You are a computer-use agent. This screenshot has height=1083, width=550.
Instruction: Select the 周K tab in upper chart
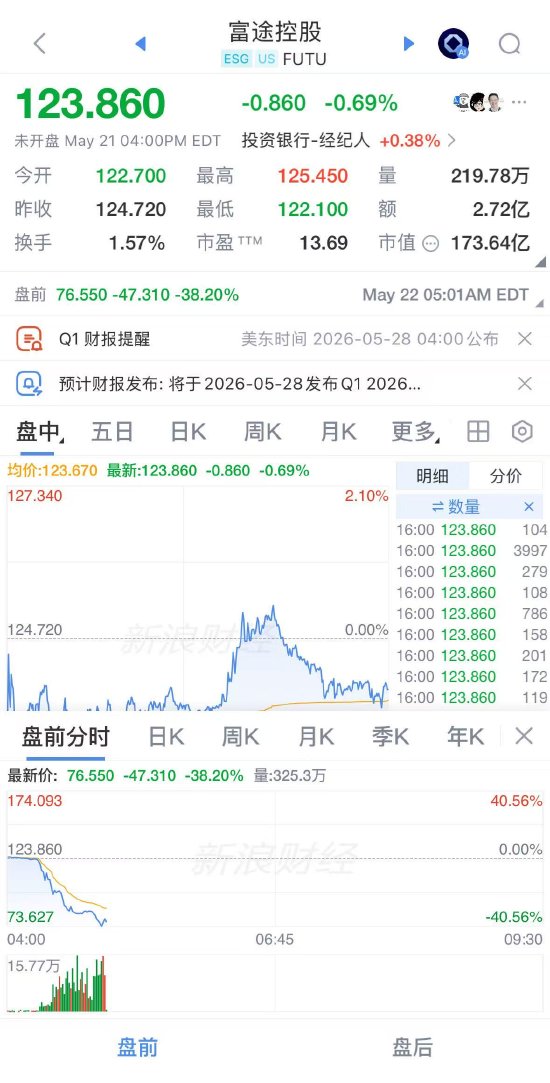click(263, 432)
